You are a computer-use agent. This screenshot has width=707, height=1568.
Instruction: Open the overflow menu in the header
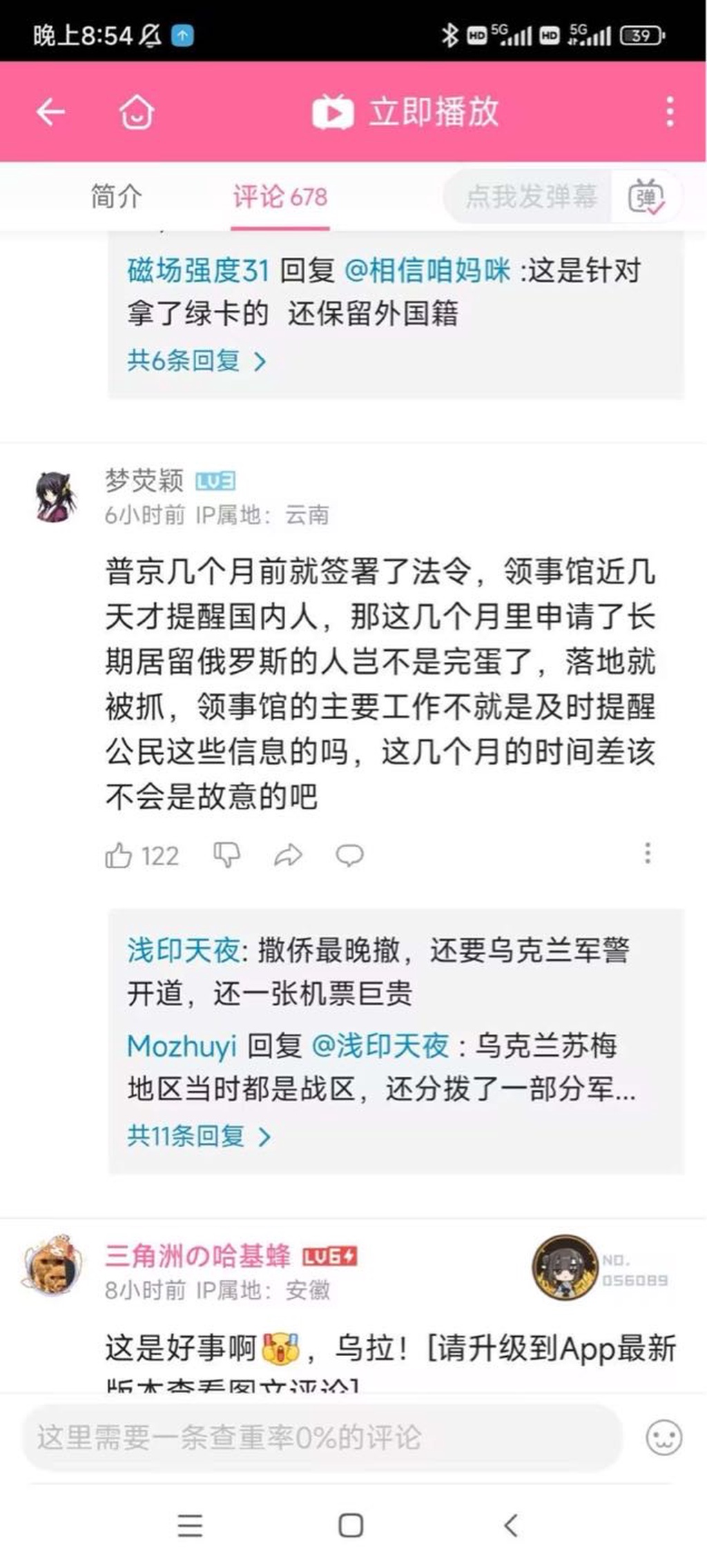coord(669,112)
